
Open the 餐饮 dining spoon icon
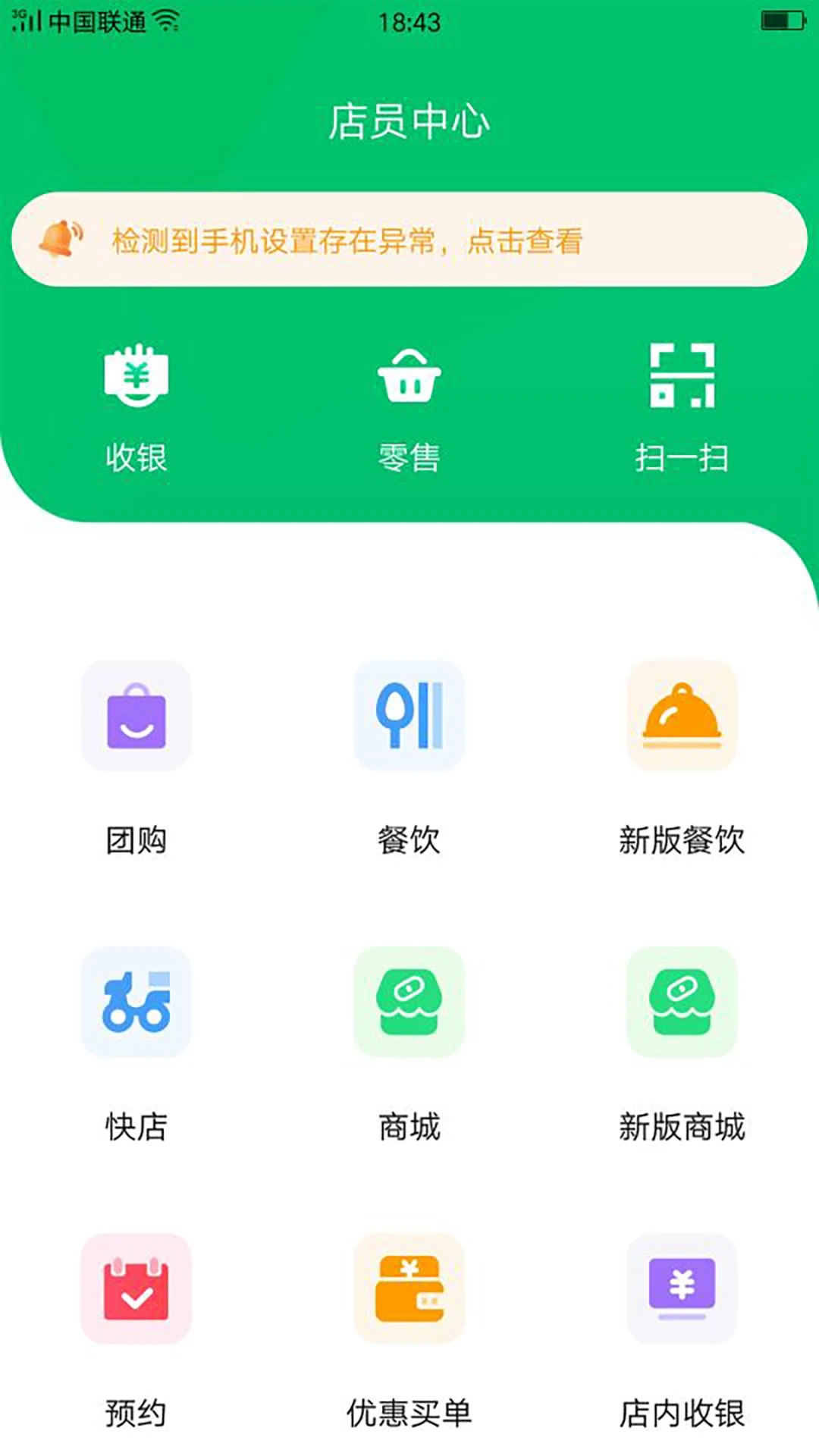click(x=409, y=716)
